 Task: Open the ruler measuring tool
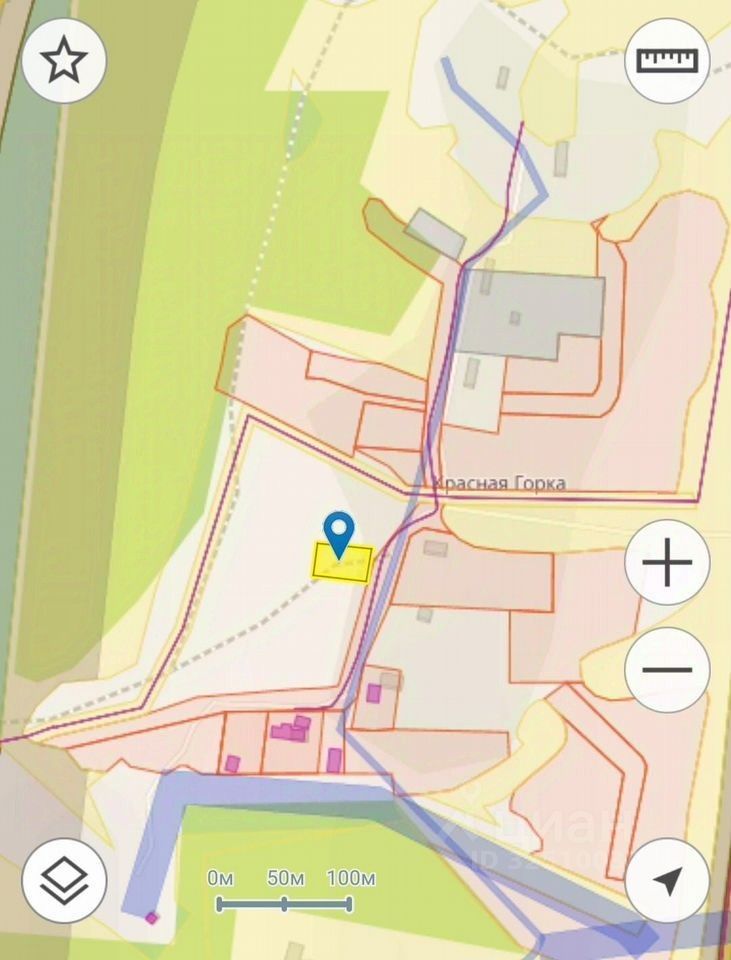pyautogui.click(x=667, y=61)
